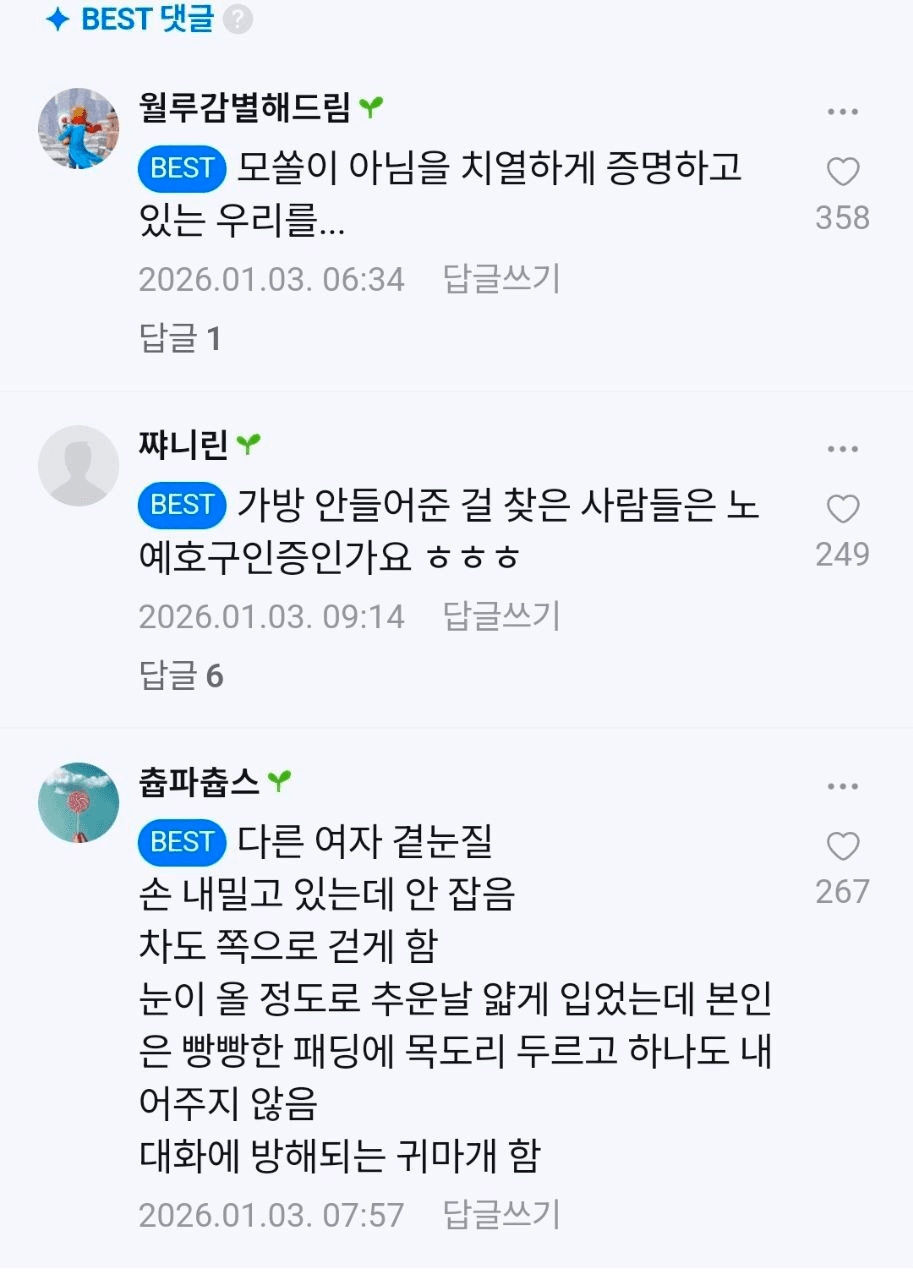Tap 답글쓰기 under 월루감별해드림's comment
The height and width of the screenshot is (1280, 913).
click(501, 279)
